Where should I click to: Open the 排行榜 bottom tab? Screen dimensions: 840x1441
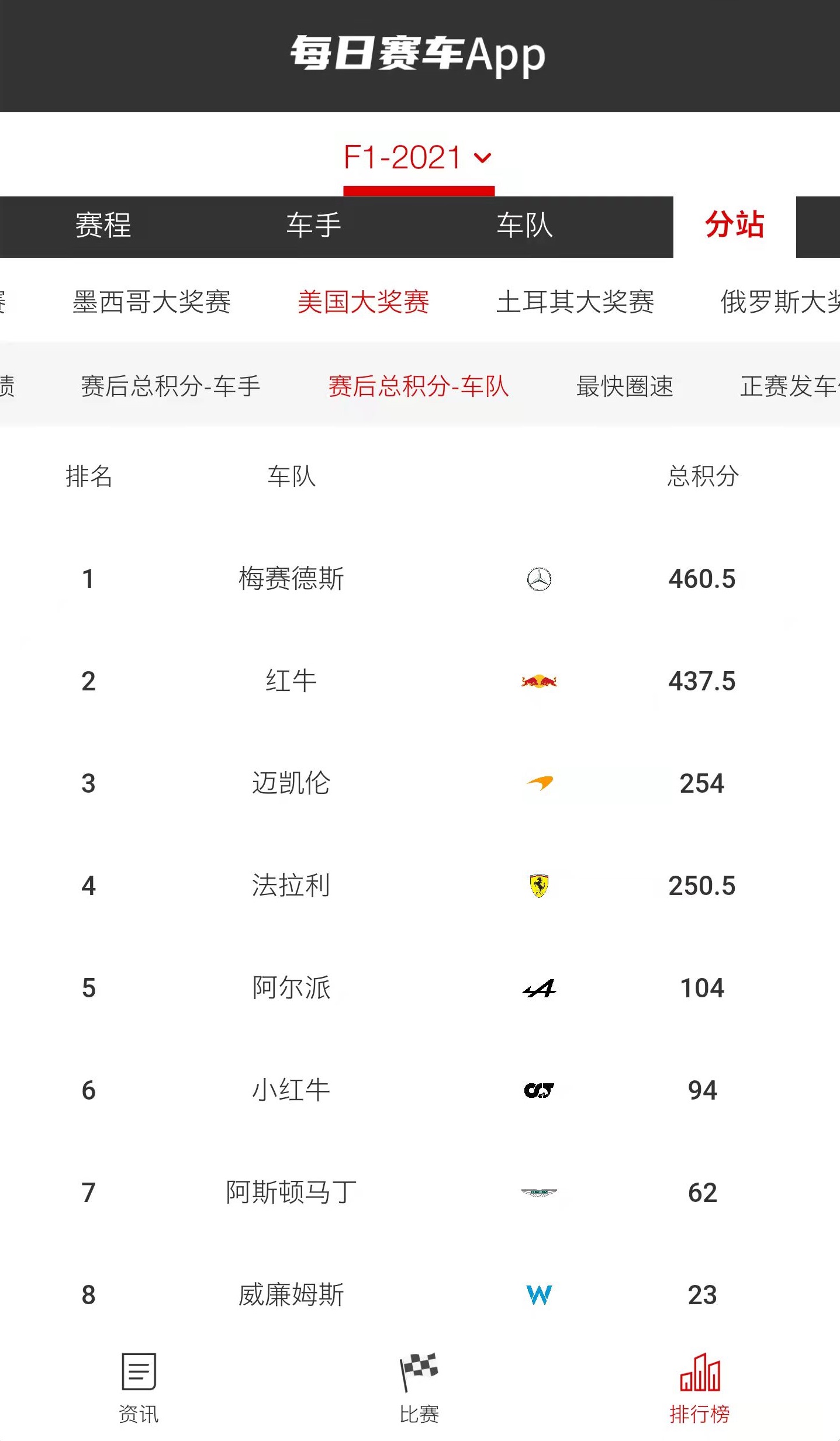700,1388
